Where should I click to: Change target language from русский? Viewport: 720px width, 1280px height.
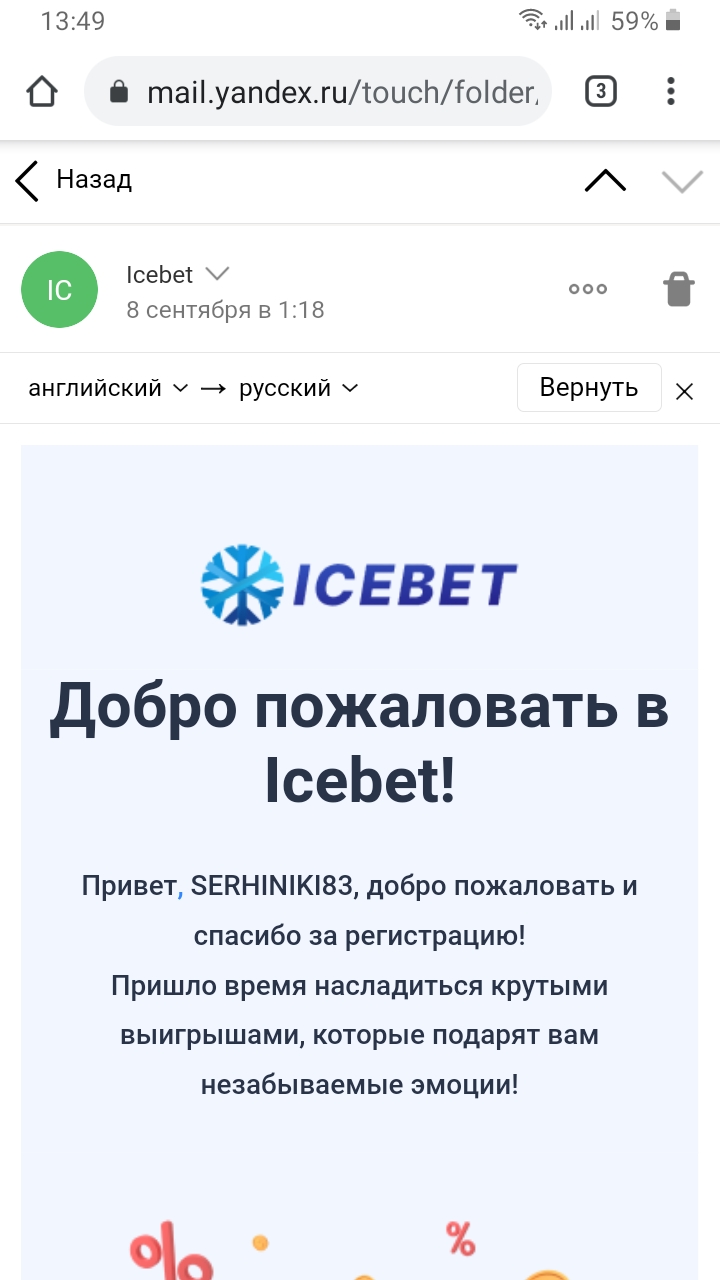(298, 388)
